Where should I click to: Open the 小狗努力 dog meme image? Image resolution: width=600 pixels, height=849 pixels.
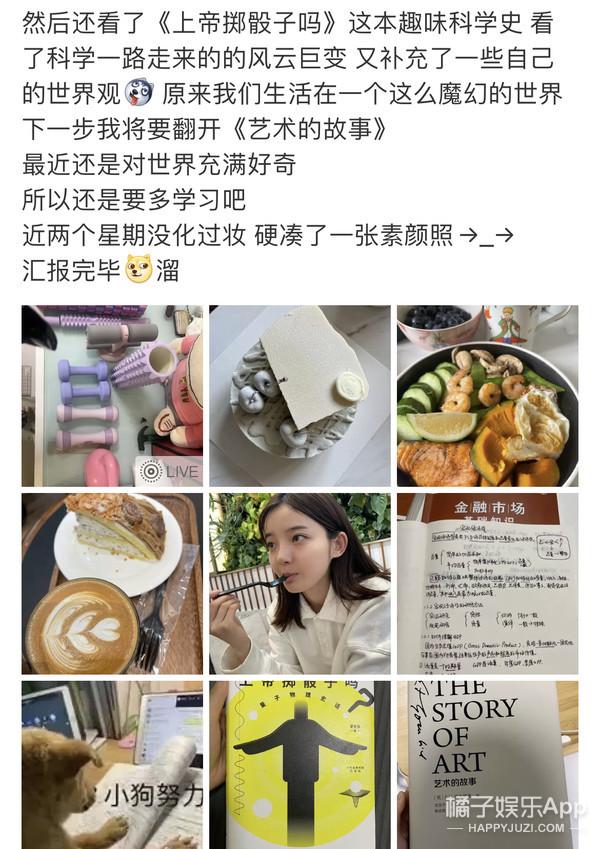(x=112, y=764)
